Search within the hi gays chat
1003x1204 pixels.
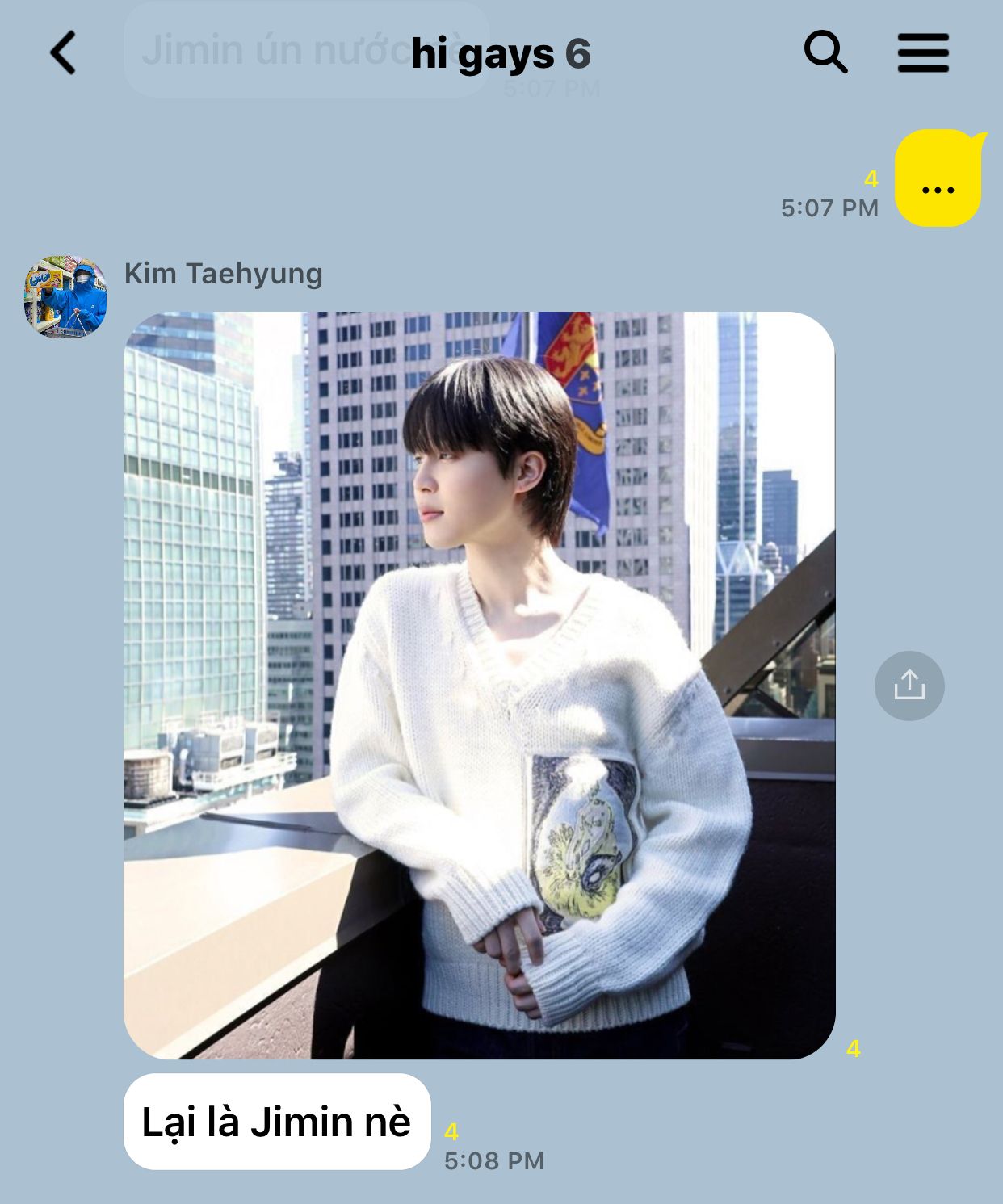[825, 53]
